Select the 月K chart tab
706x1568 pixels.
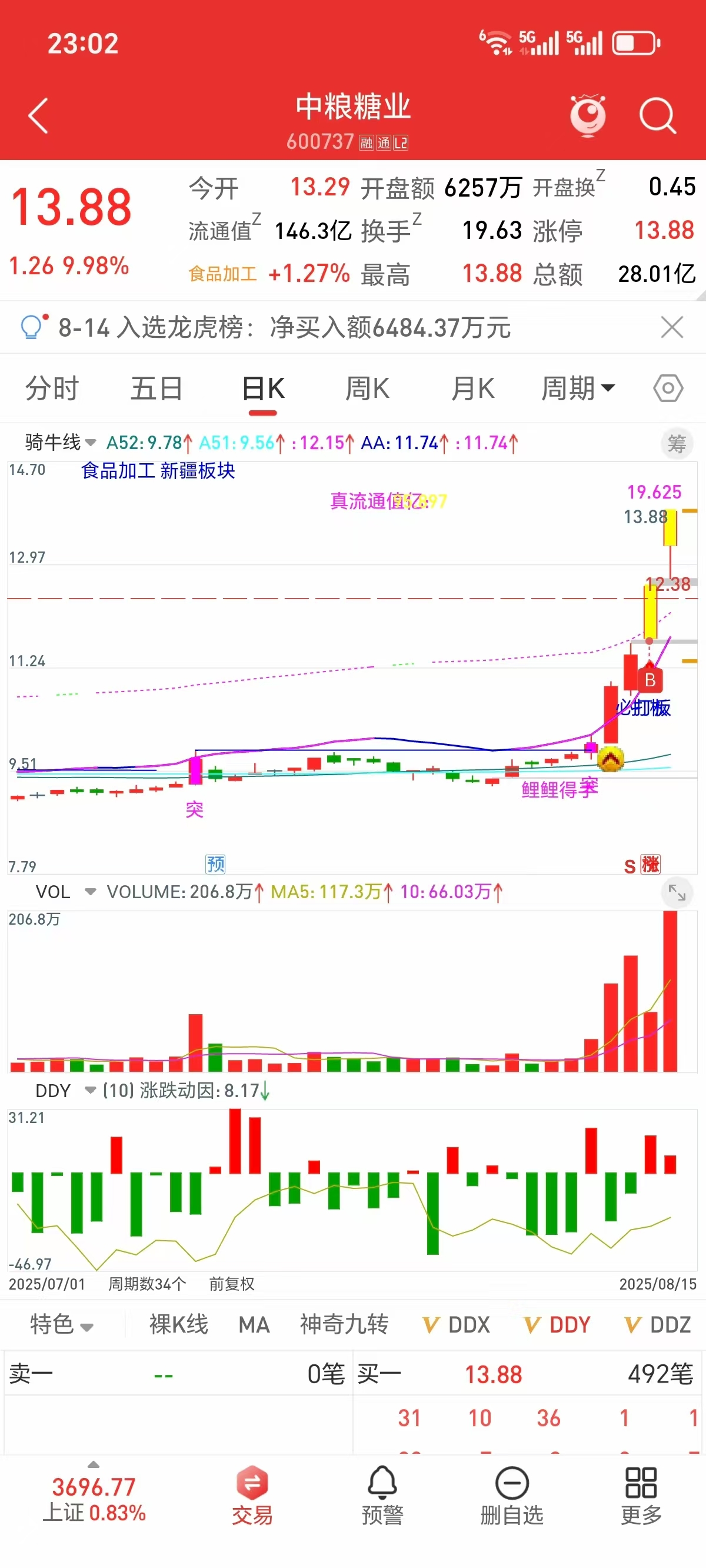point(473,388)
